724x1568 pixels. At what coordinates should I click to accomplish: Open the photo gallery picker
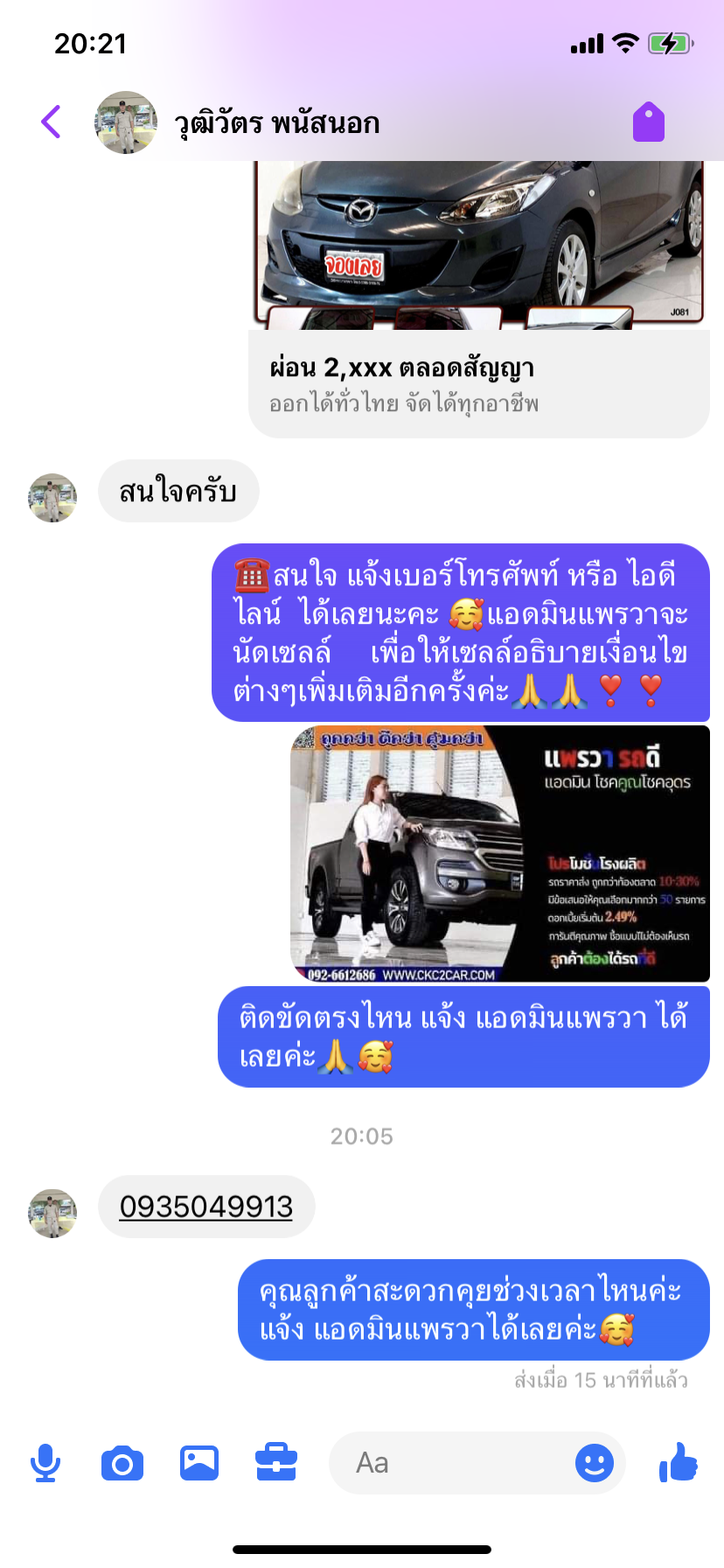199,1463
